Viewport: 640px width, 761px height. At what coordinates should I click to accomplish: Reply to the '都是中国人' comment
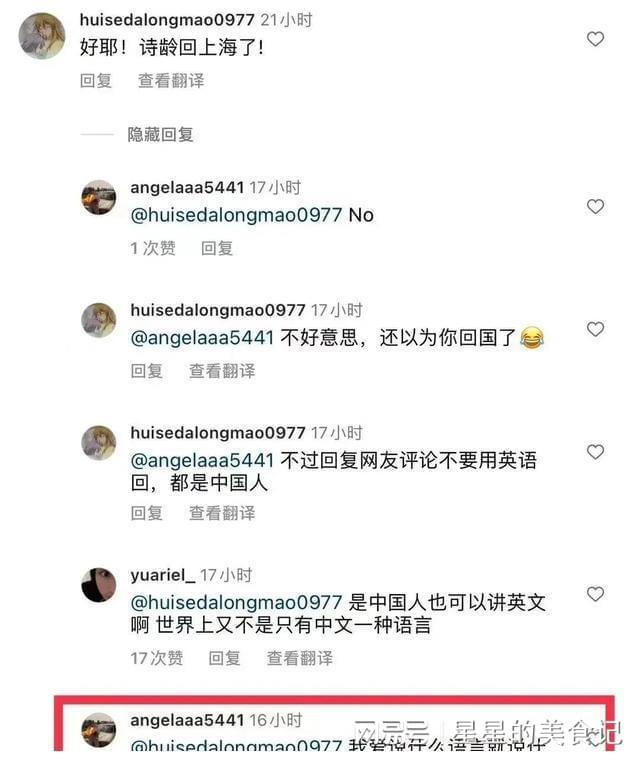point(146,513)
